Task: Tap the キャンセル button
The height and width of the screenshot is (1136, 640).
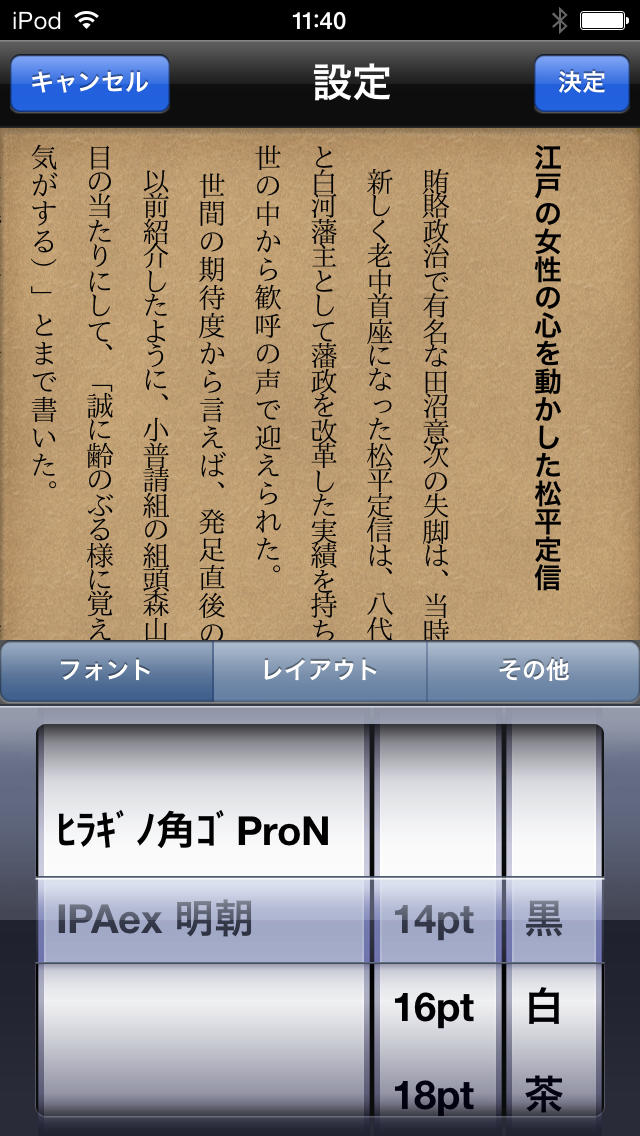Action: click(89, 82)
